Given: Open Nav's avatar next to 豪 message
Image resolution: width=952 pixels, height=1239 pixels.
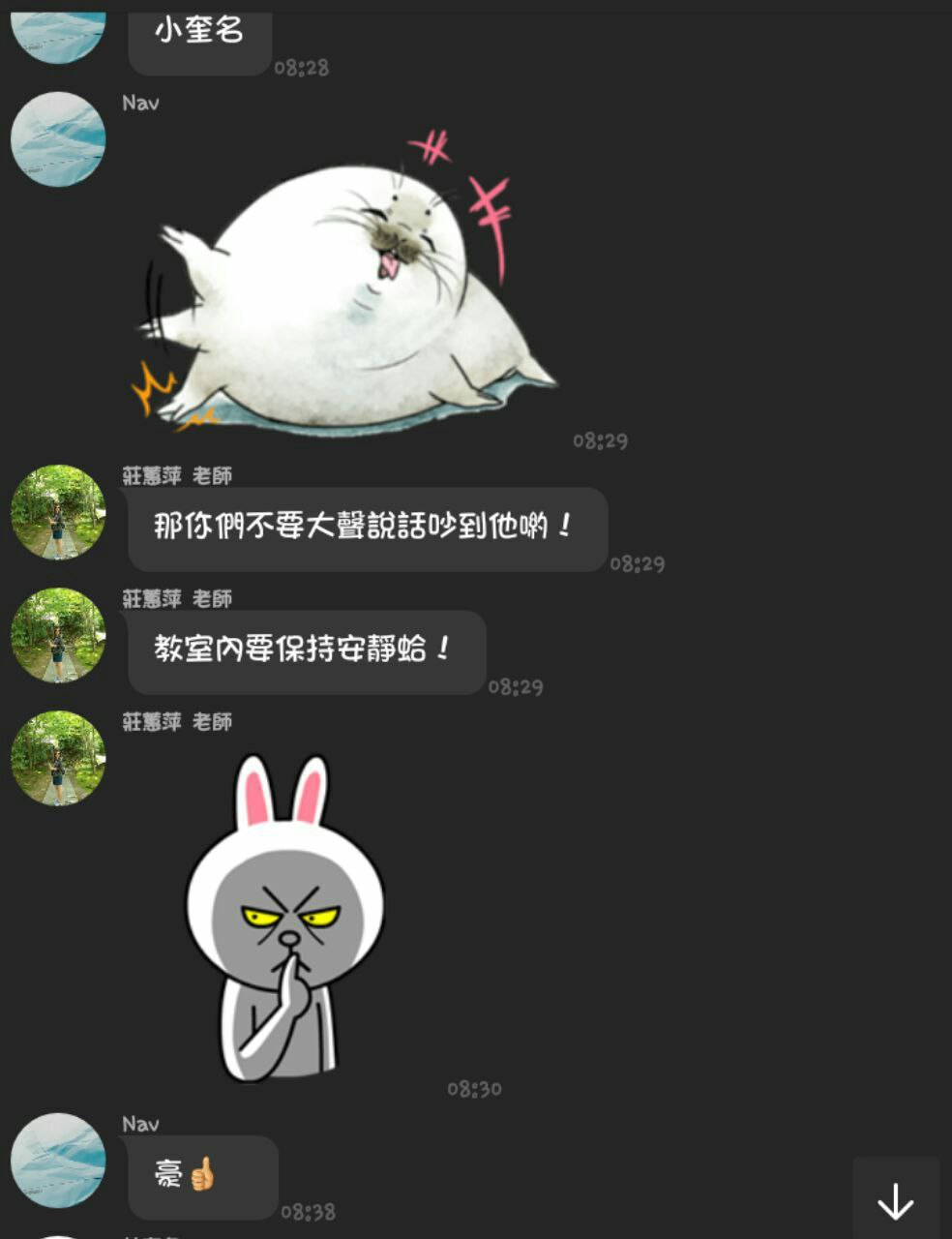Looking at the screenshot, I should click(58, 1160).
